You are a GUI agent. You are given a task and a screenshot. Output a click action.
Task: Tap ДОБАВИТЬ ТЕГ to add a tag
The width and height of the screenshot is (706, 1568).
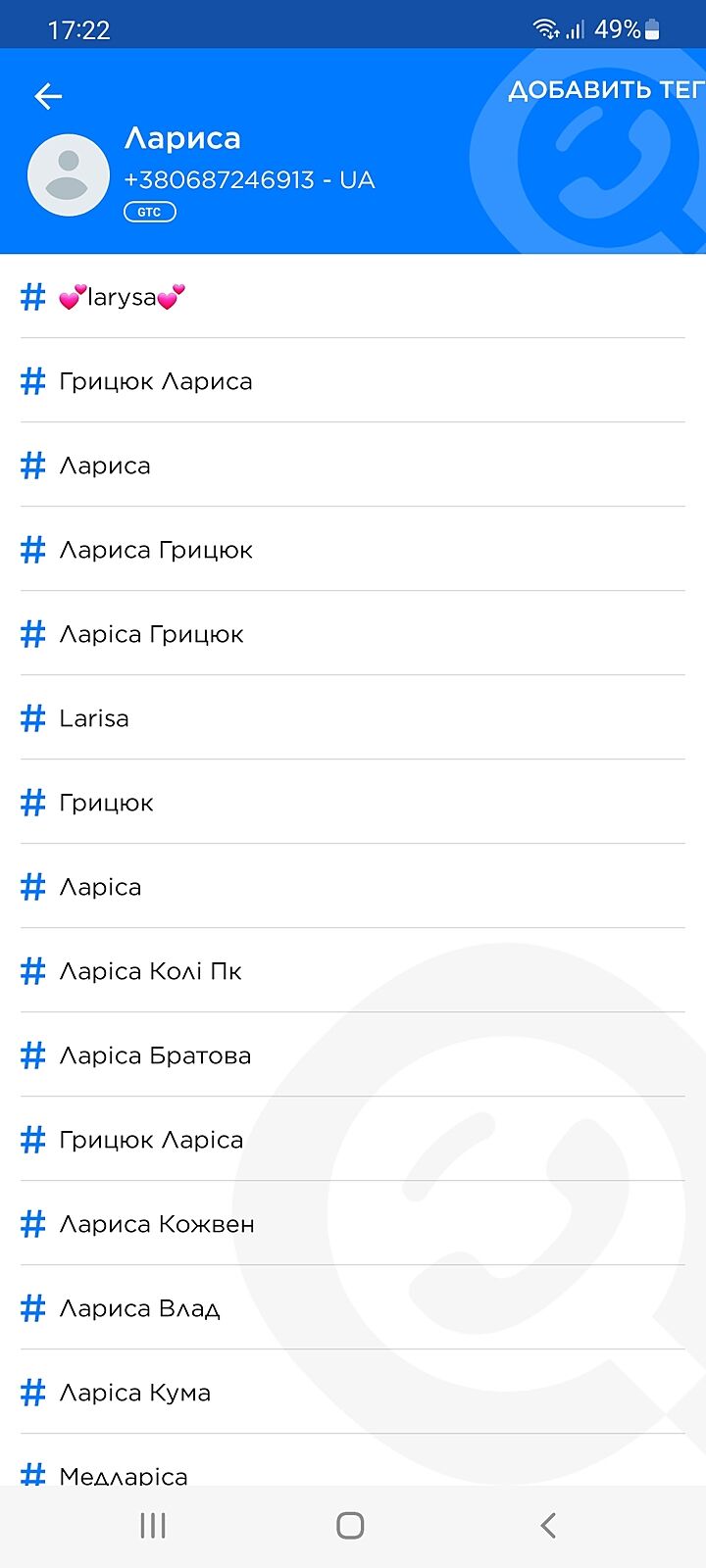605,90
